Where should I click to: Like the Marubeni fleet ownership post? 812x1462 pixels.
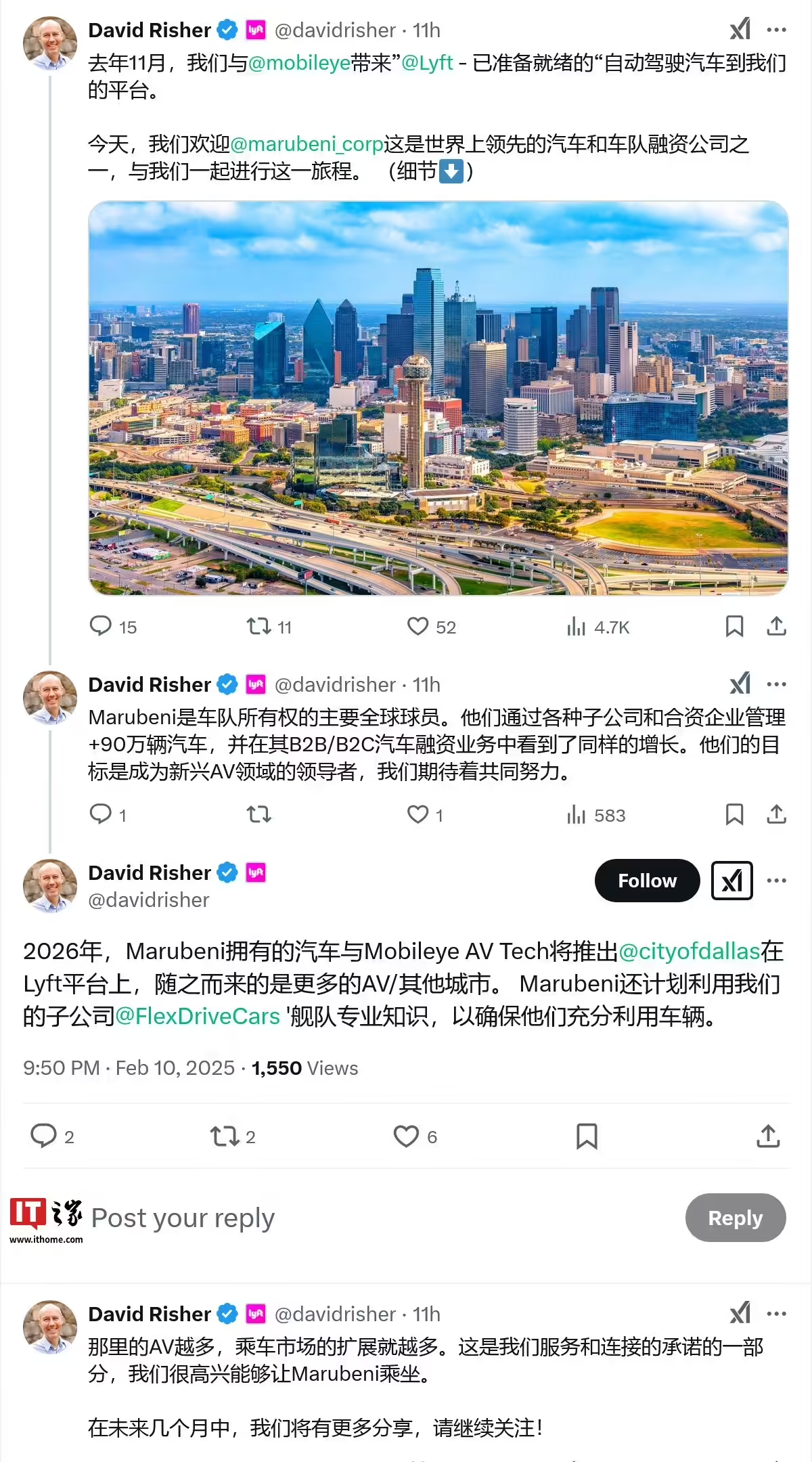(425, 815)
